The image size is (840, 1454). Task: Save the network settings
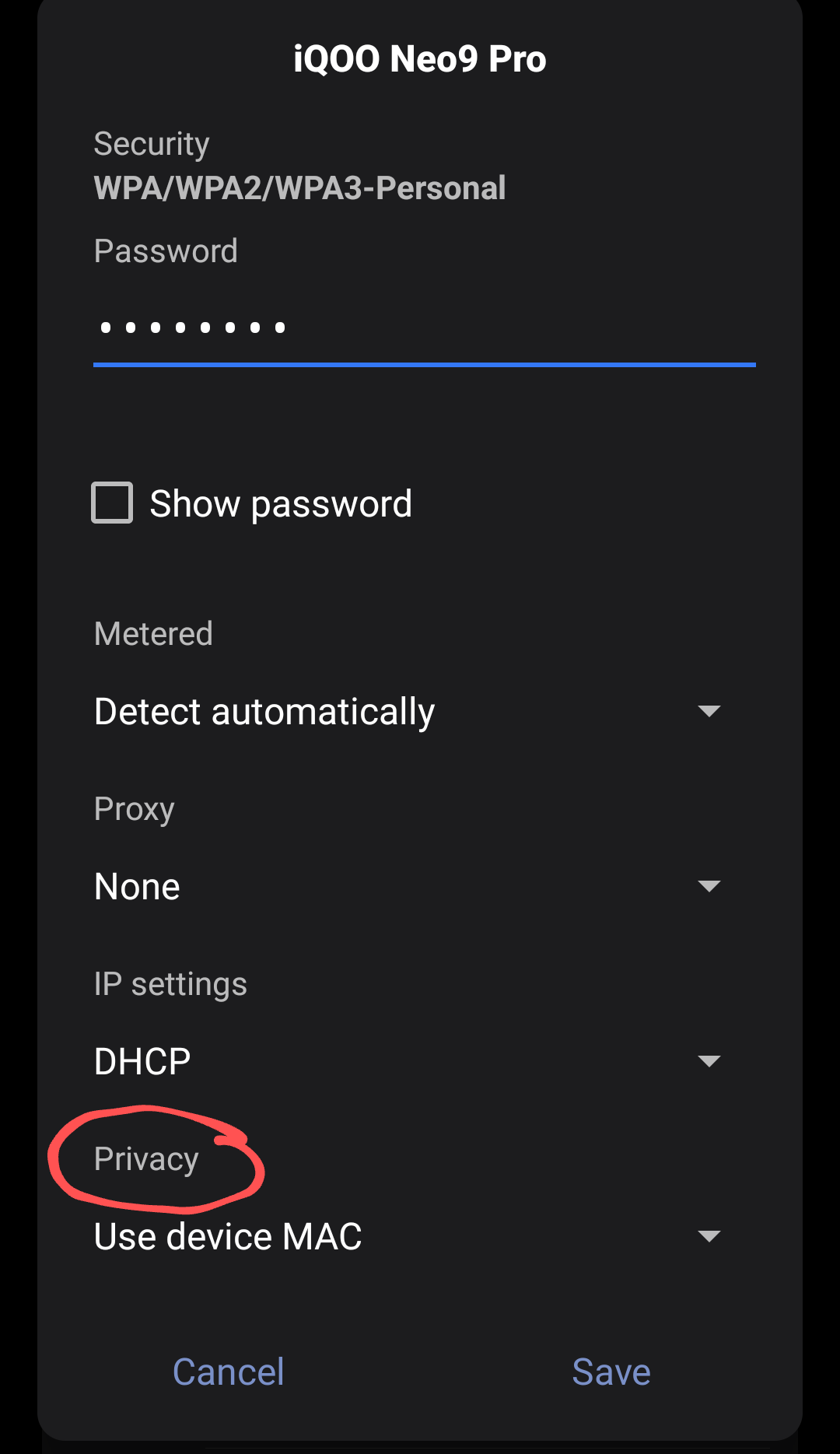(x=611, y=1372)
